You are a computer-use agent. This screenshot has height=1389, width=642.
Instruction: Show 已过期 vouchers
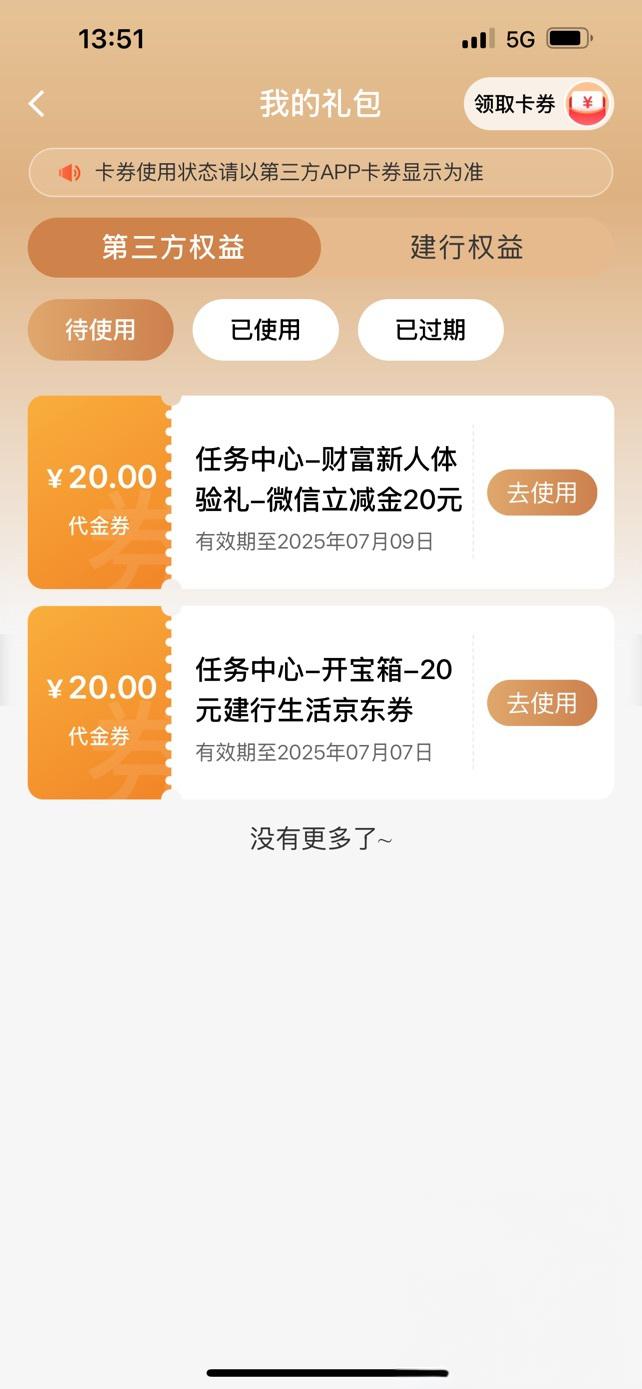click(x=430, y=330)
